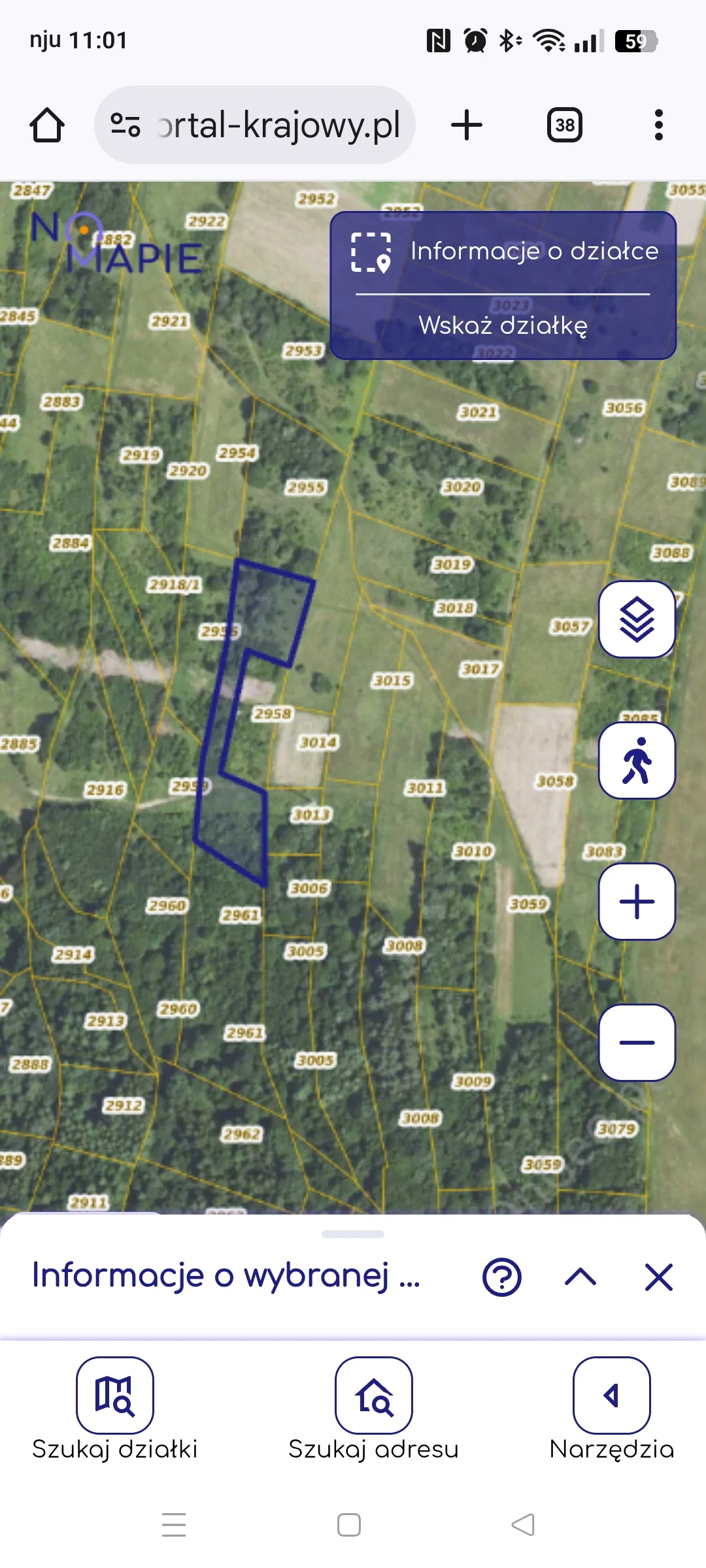Open help for selected plot information

click(501, 1277)
